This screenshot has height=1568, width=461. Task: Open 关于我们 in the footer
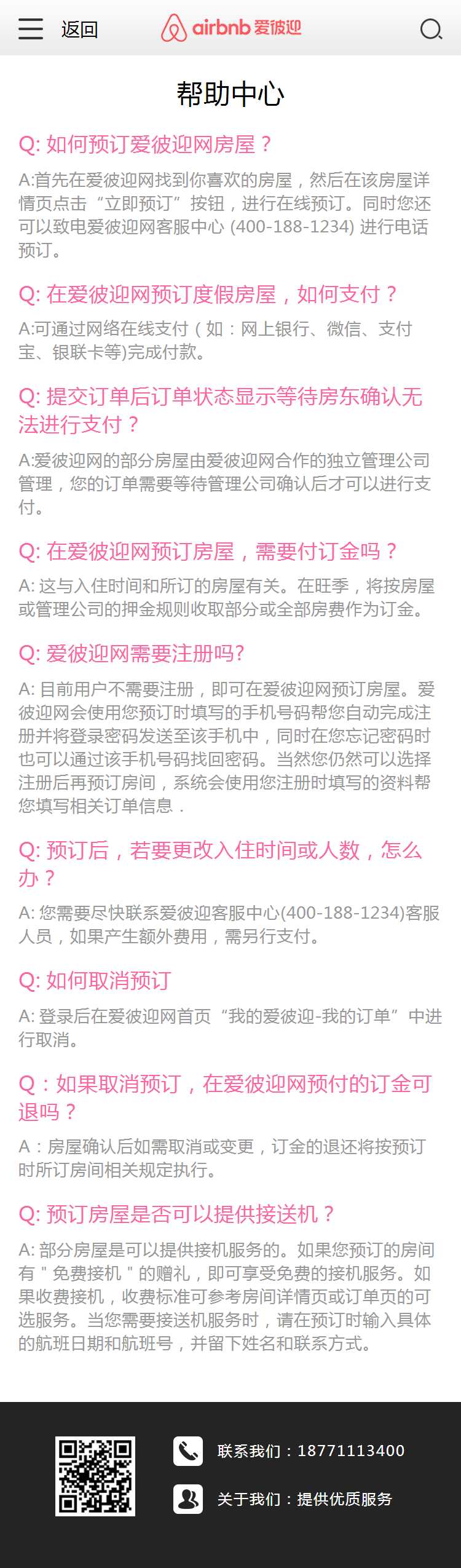click(304, 1499)
